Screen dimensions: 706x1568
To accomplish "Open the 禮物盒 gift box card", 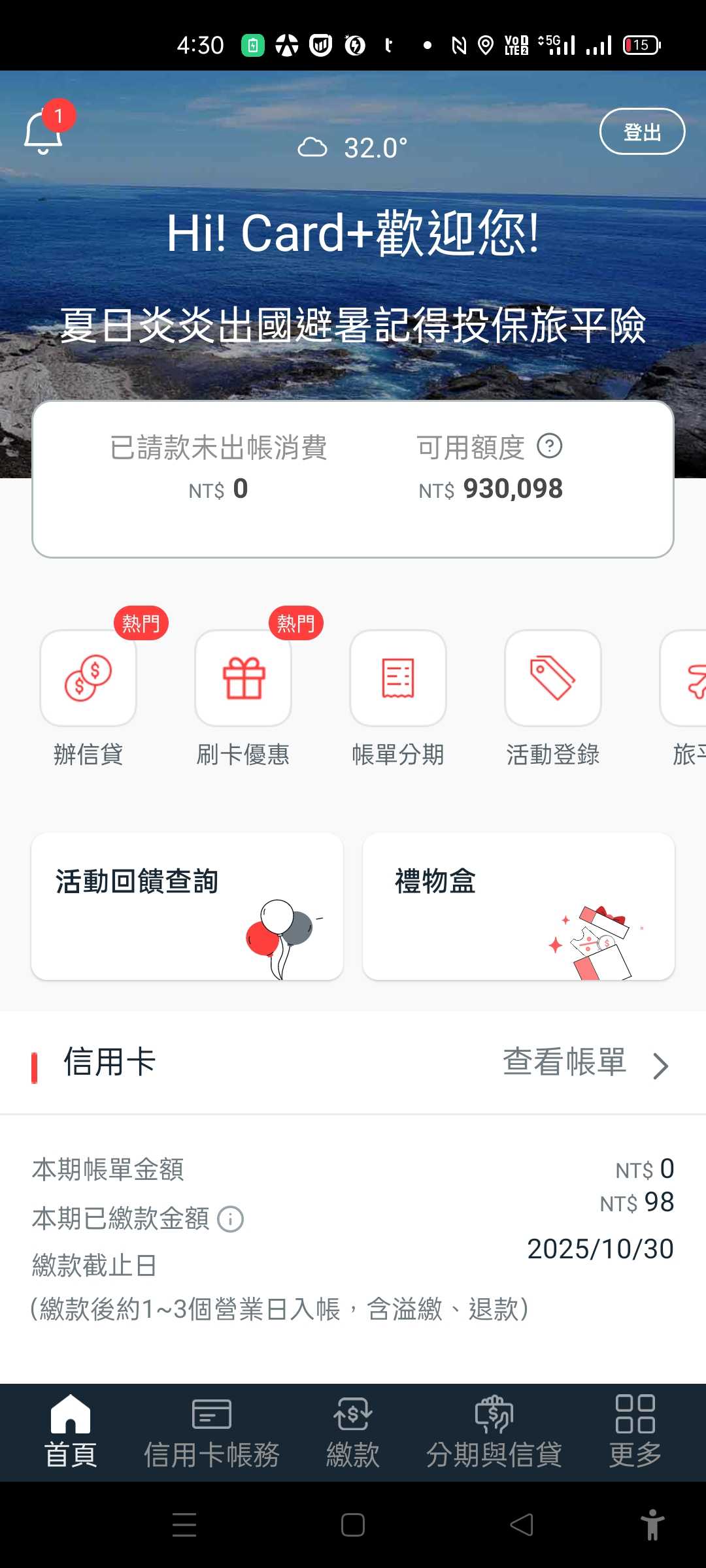I will pyautogui.click(x=518, y=907).
